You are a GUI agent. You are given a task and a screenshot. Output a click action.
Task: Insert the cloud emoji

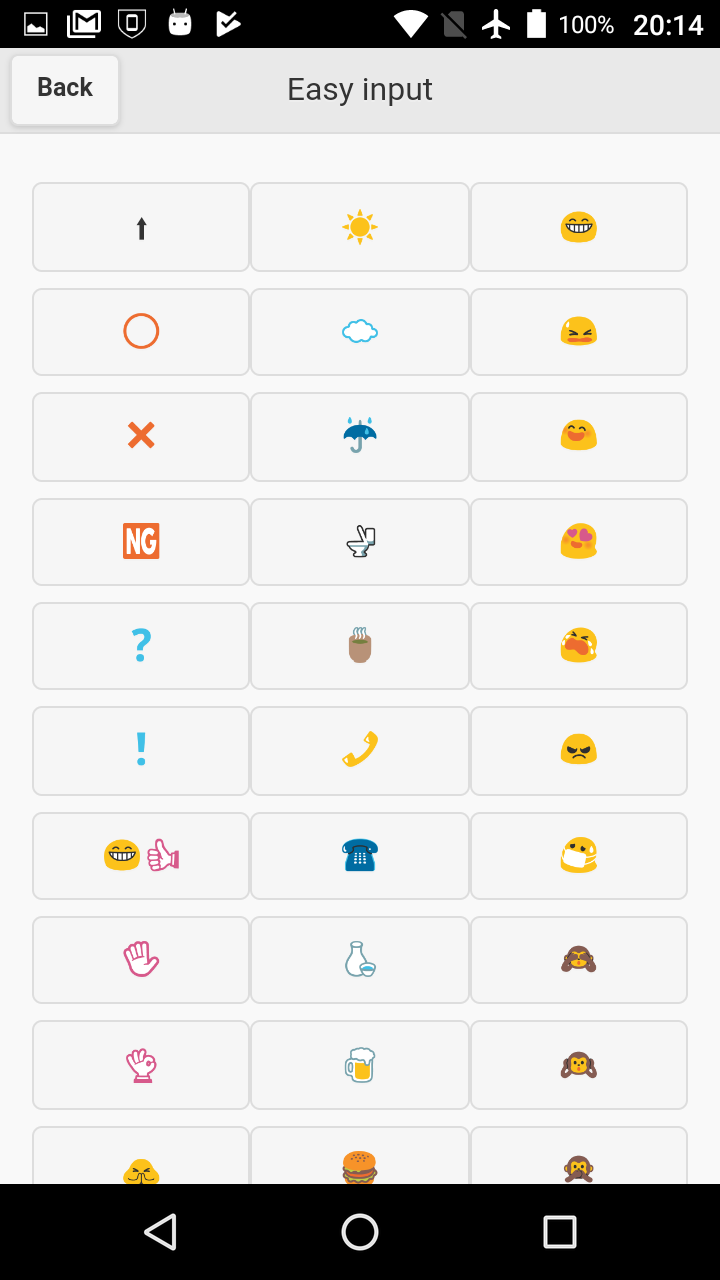pyautogui.click(x=360, y=332)
